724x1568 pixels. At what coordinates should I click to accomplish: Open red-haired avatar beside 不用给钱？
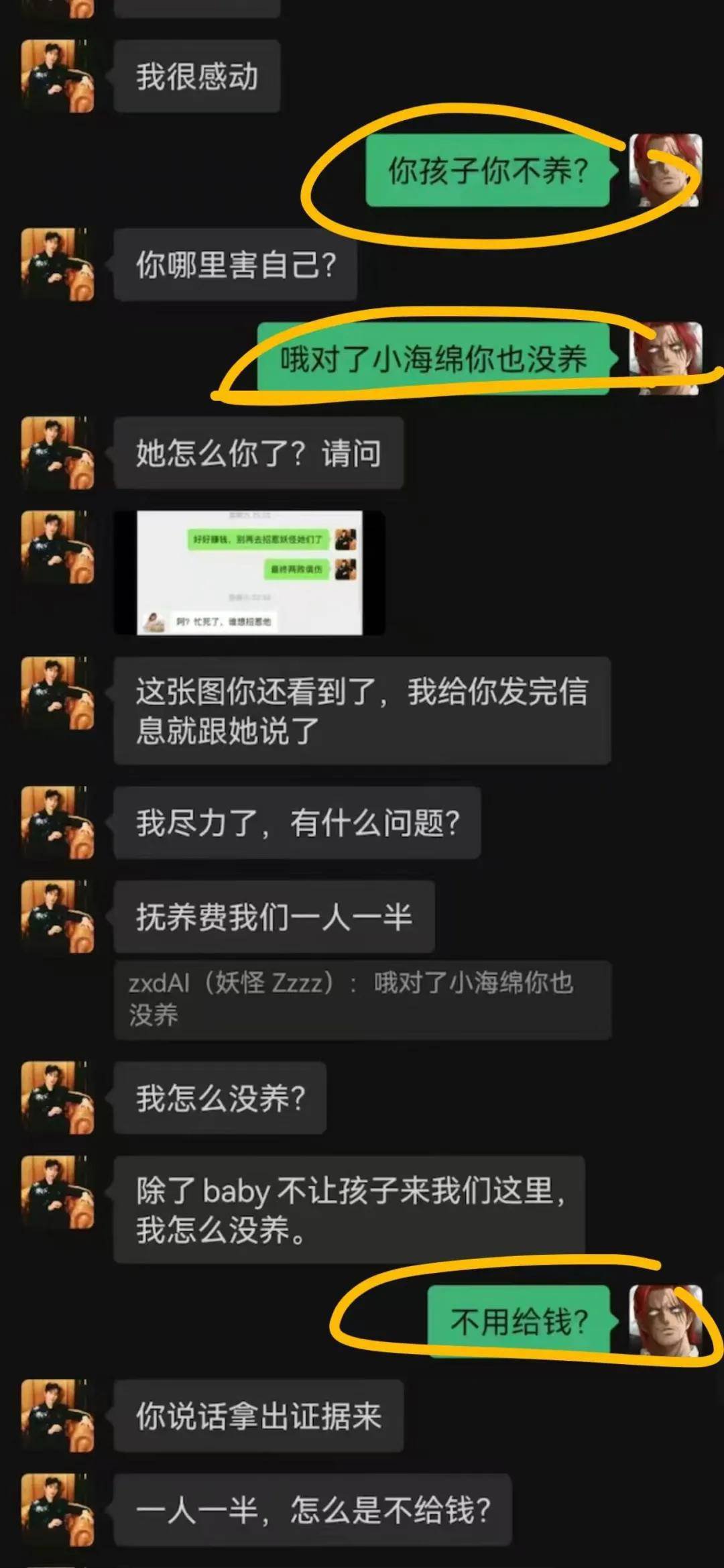(x=665, y=1321)
